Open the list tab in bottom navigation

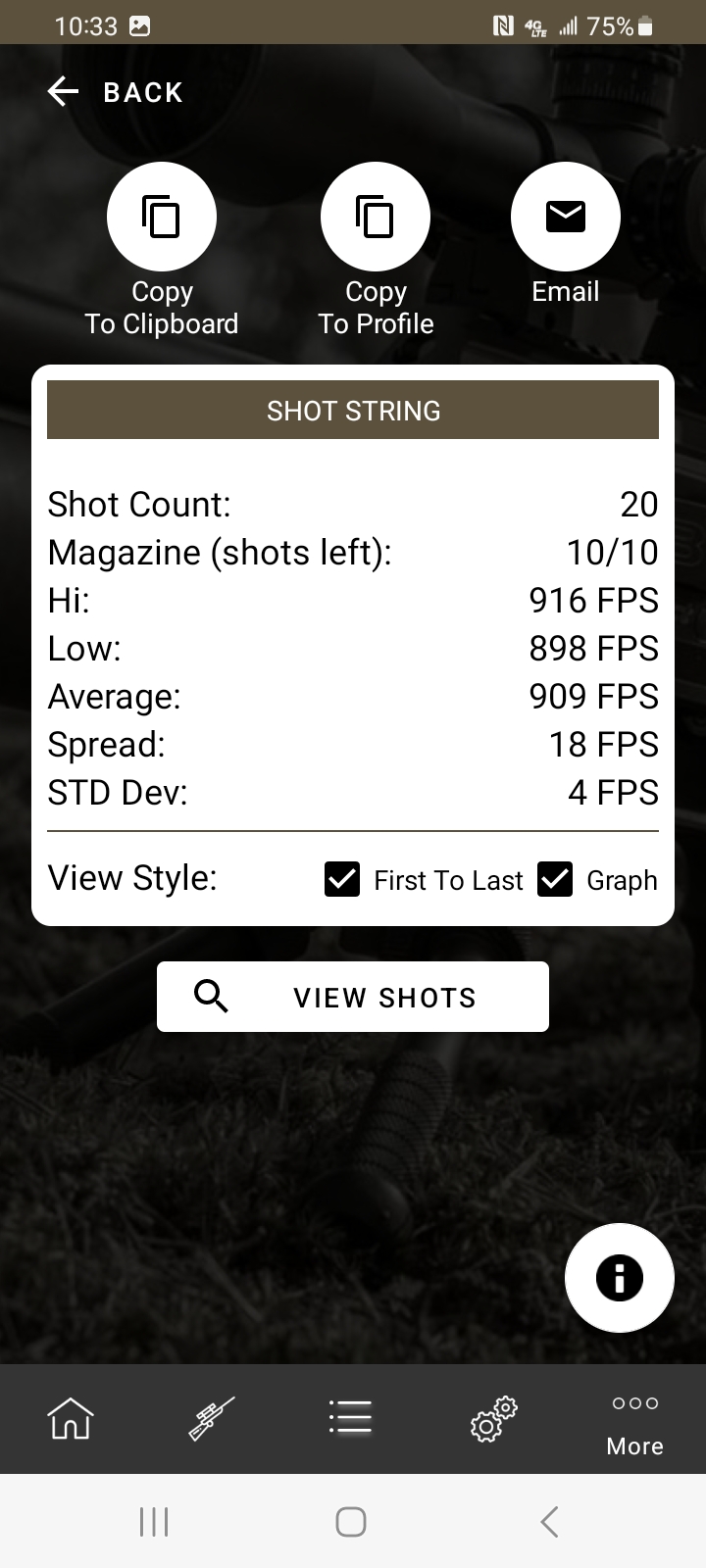[x=350, y=1418]
